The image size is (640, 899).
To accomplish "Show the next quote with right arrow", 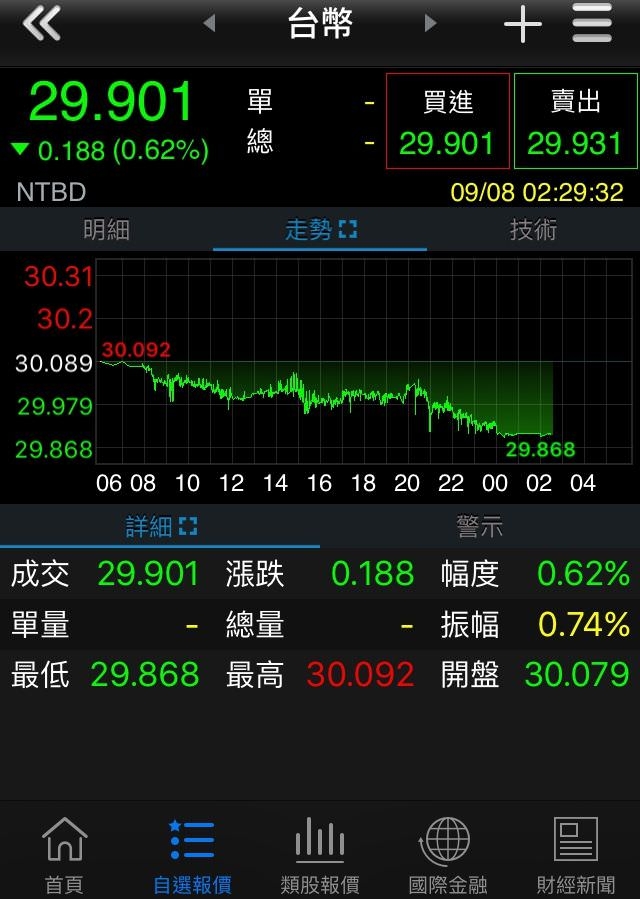I will [x=431, y=23].
